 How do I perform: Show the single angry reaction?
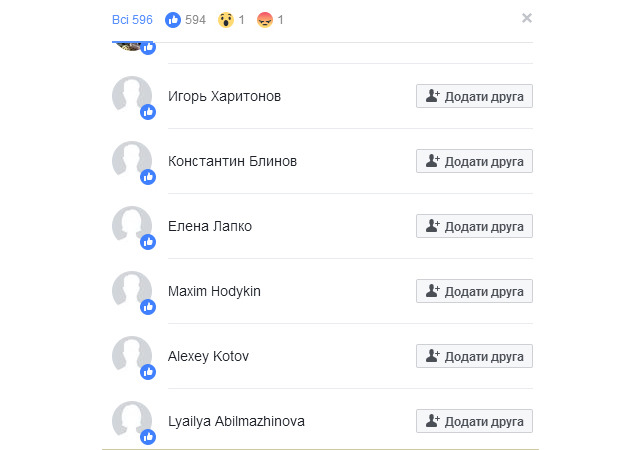tap(271, 19)
